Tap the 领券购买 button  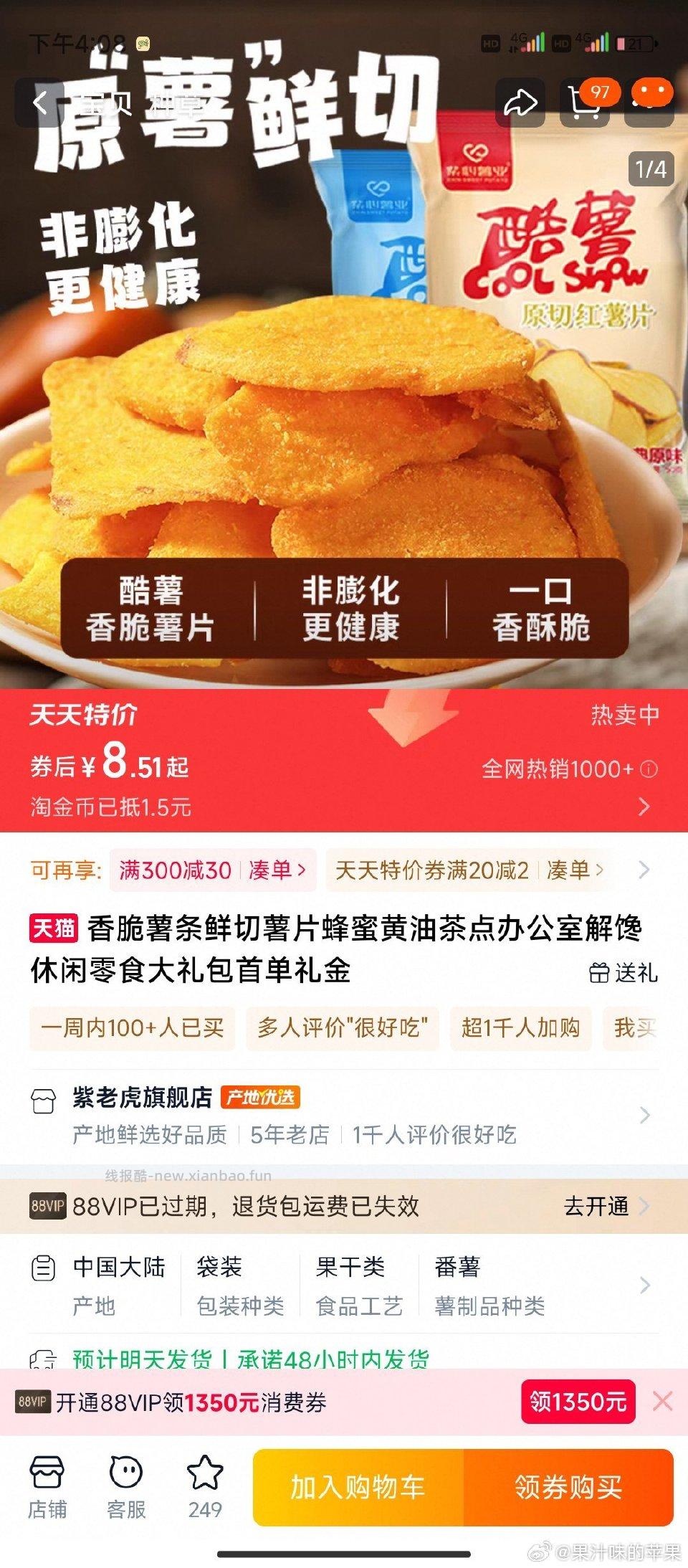(566, 1483)
